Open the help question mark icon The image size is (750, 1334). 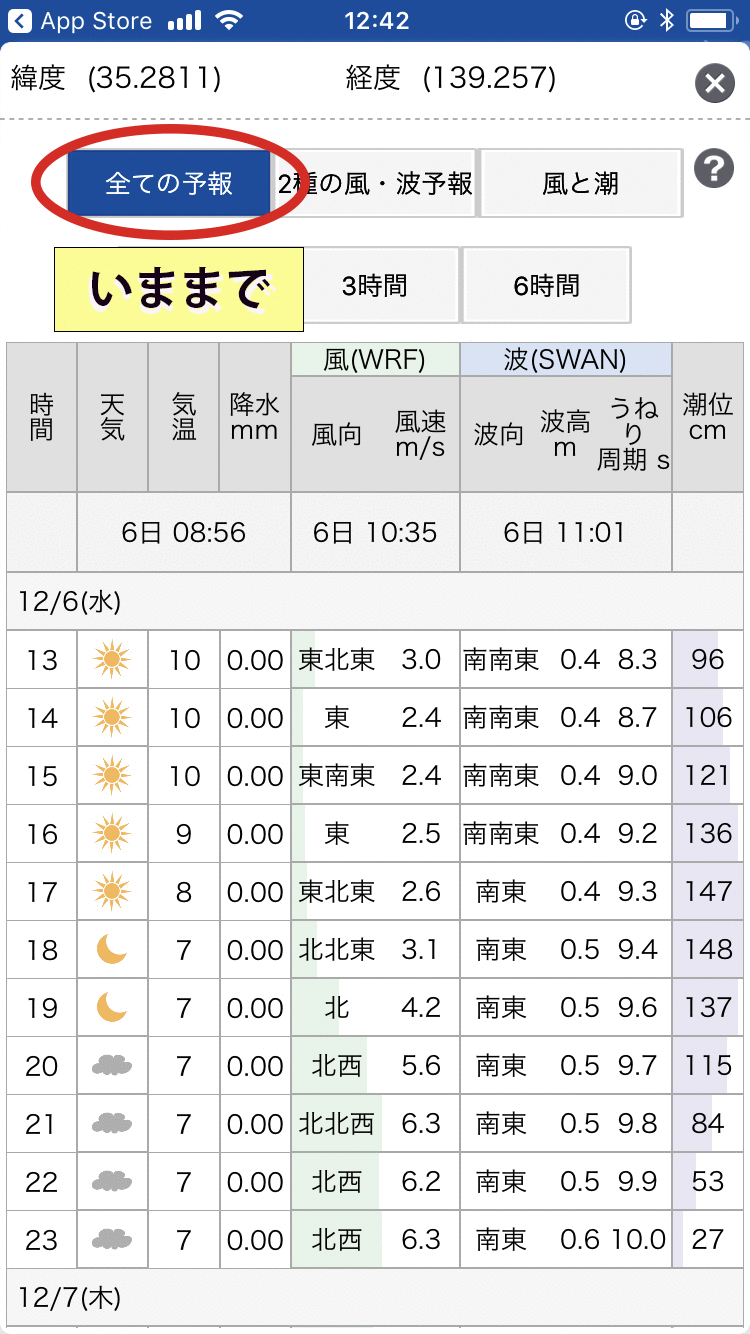coord(713,169)
